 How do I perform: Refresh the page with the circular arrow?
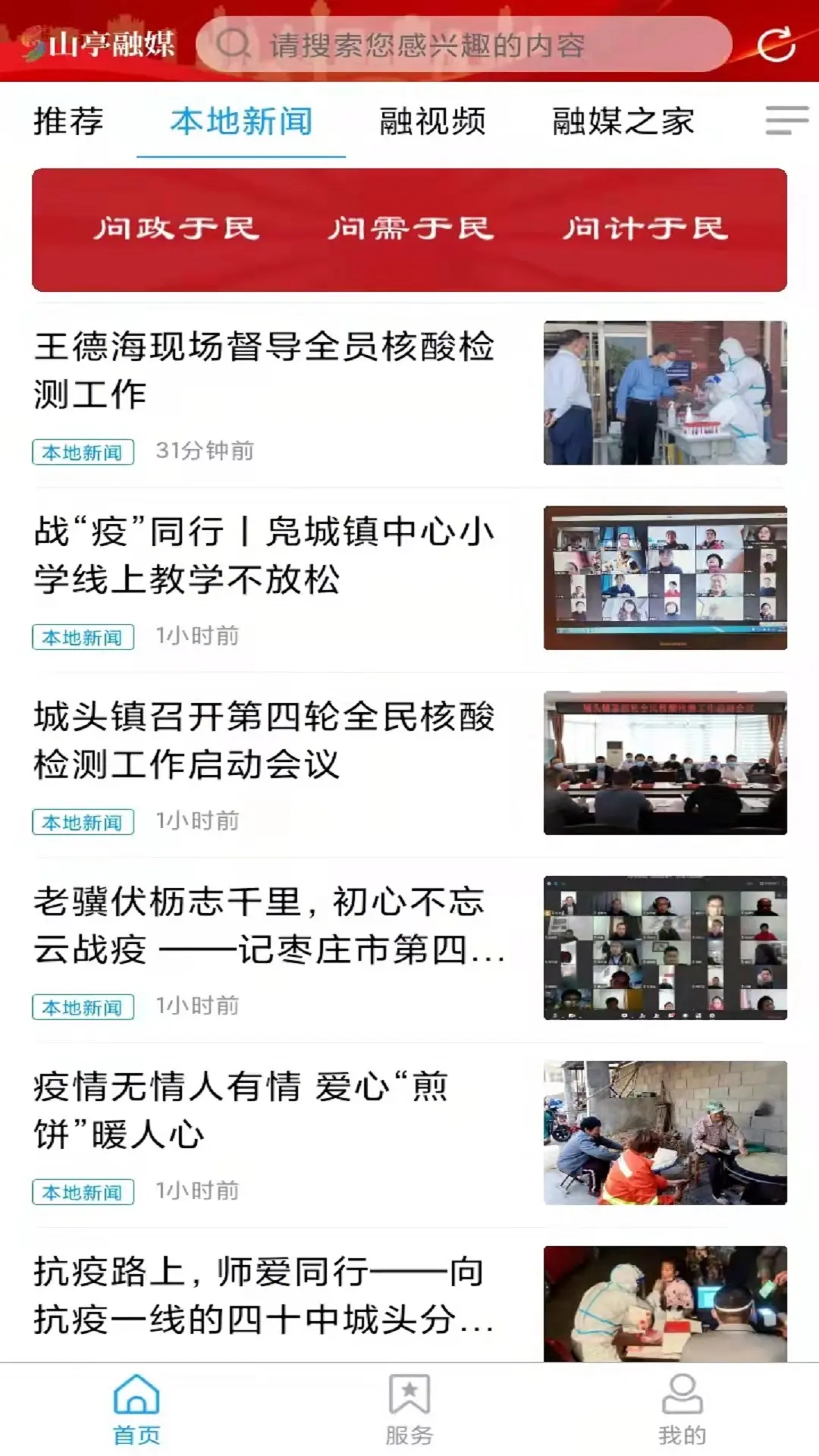click(x=776, y=45)
